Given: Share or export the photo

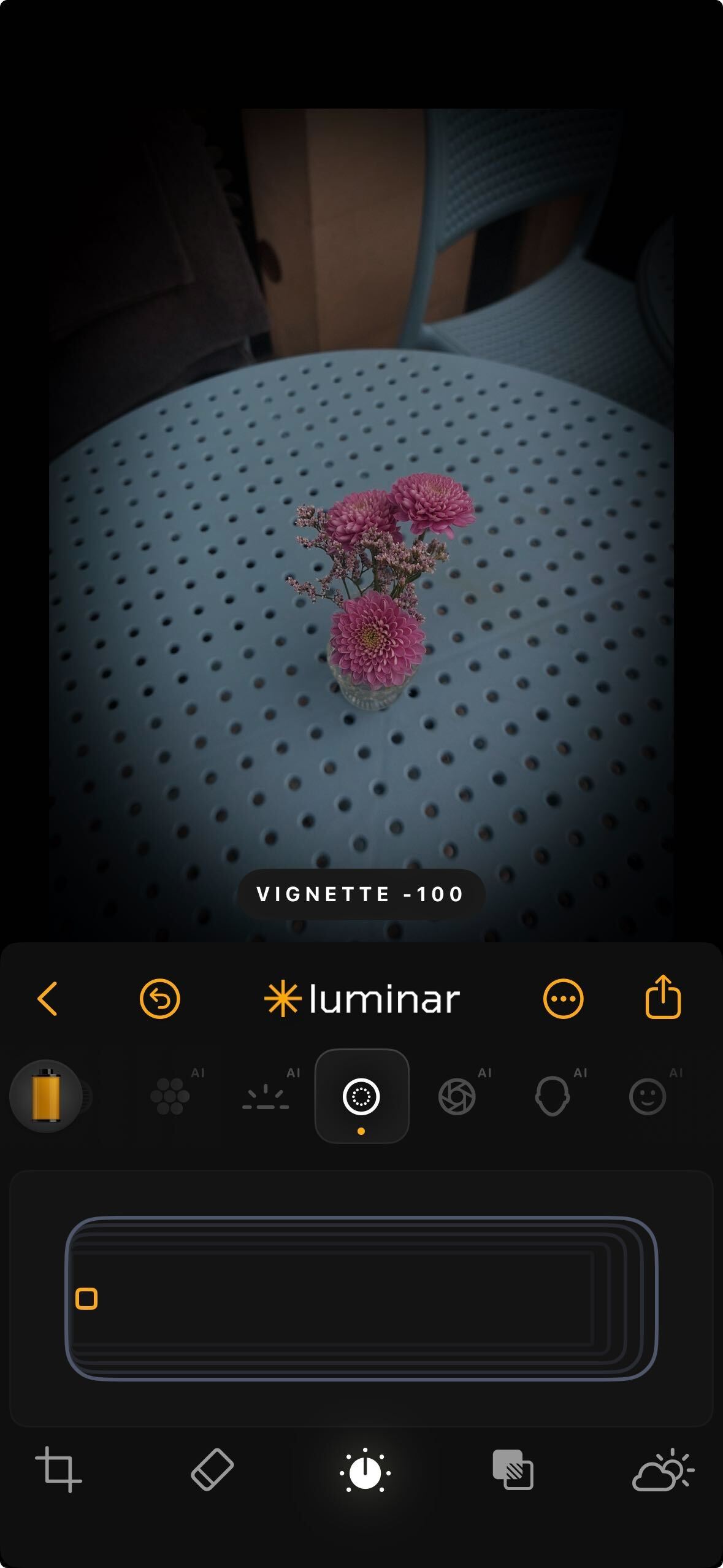Looking at the screenshot, I should tap(663, 997).
